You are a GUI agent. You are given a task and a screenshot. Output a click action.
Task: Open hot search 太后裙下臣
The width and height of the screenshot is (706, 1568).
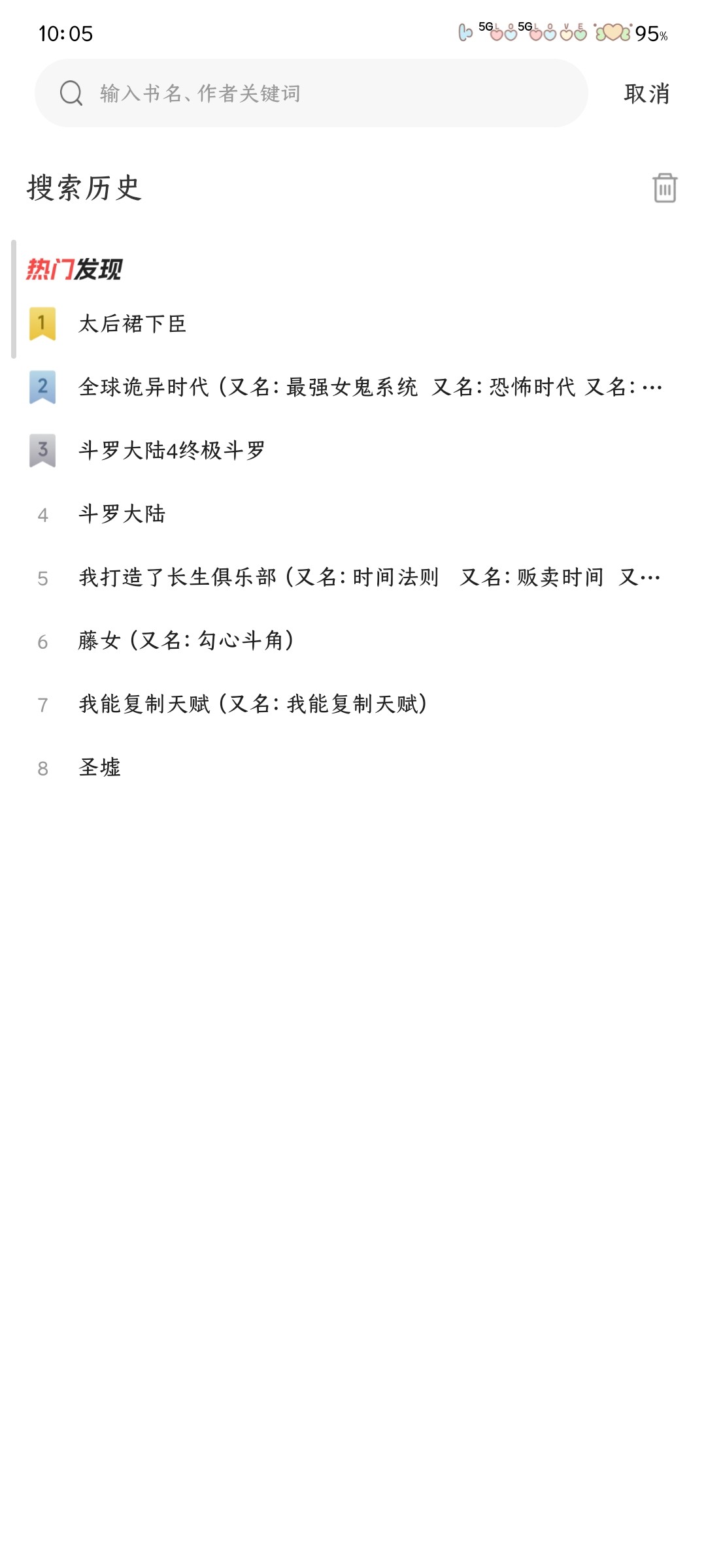coord(133,324)
